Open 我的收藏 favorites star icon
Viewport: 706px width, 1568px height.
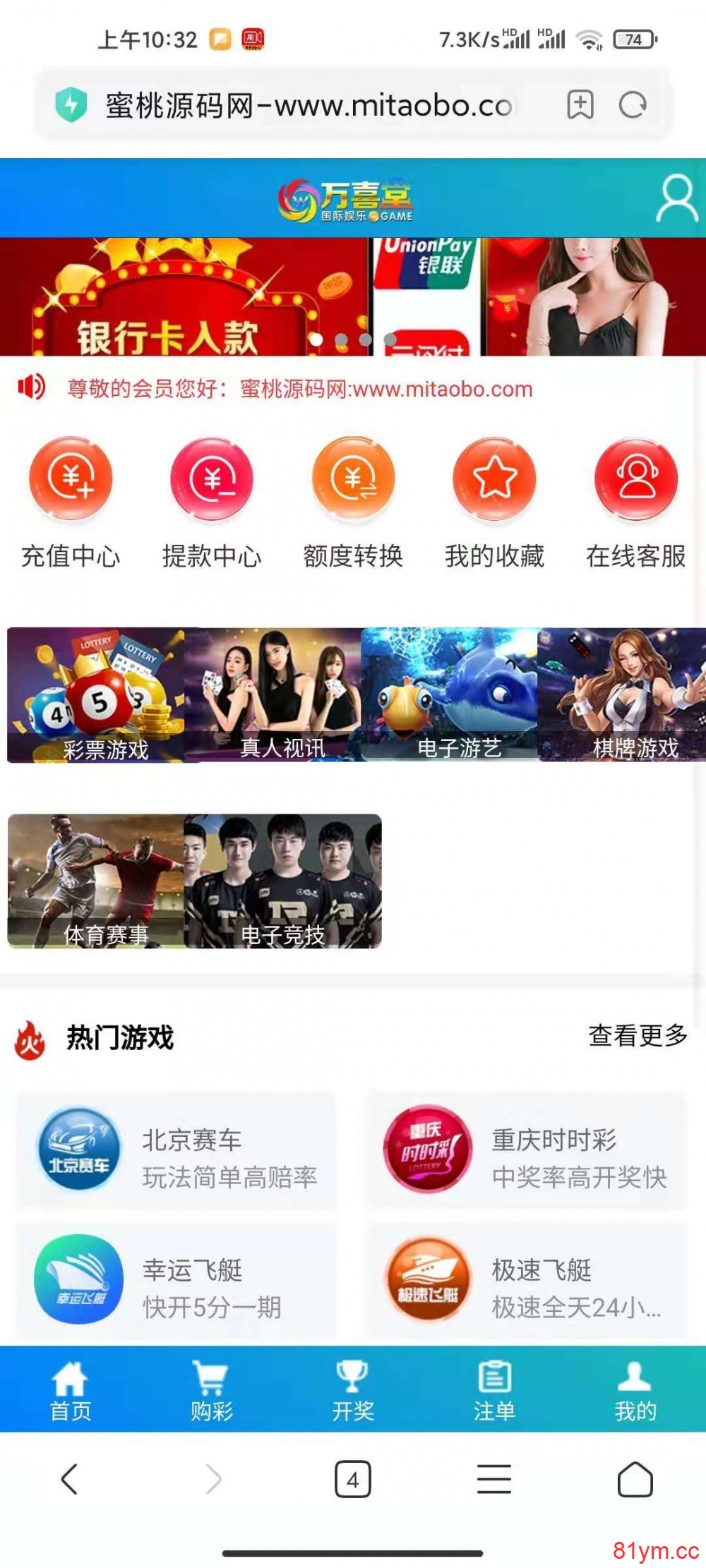493,478
